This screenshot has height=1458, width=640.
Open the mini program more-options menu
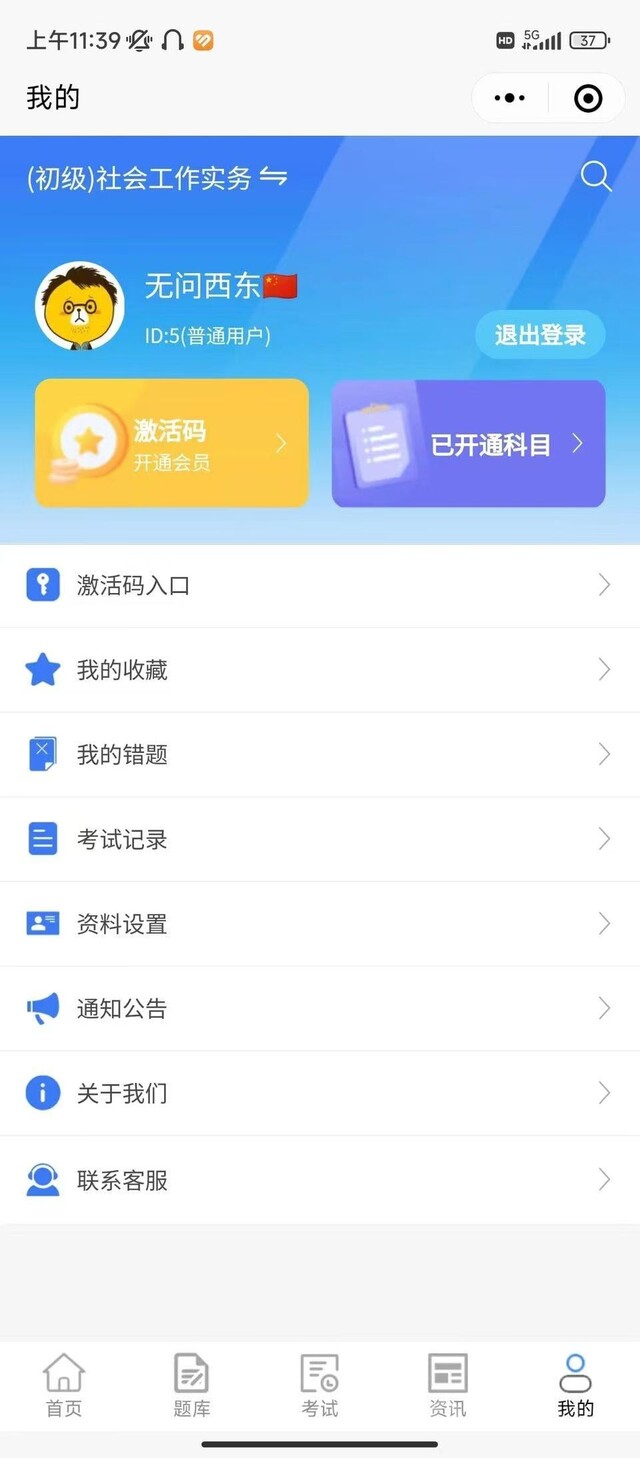click(510, 98)
